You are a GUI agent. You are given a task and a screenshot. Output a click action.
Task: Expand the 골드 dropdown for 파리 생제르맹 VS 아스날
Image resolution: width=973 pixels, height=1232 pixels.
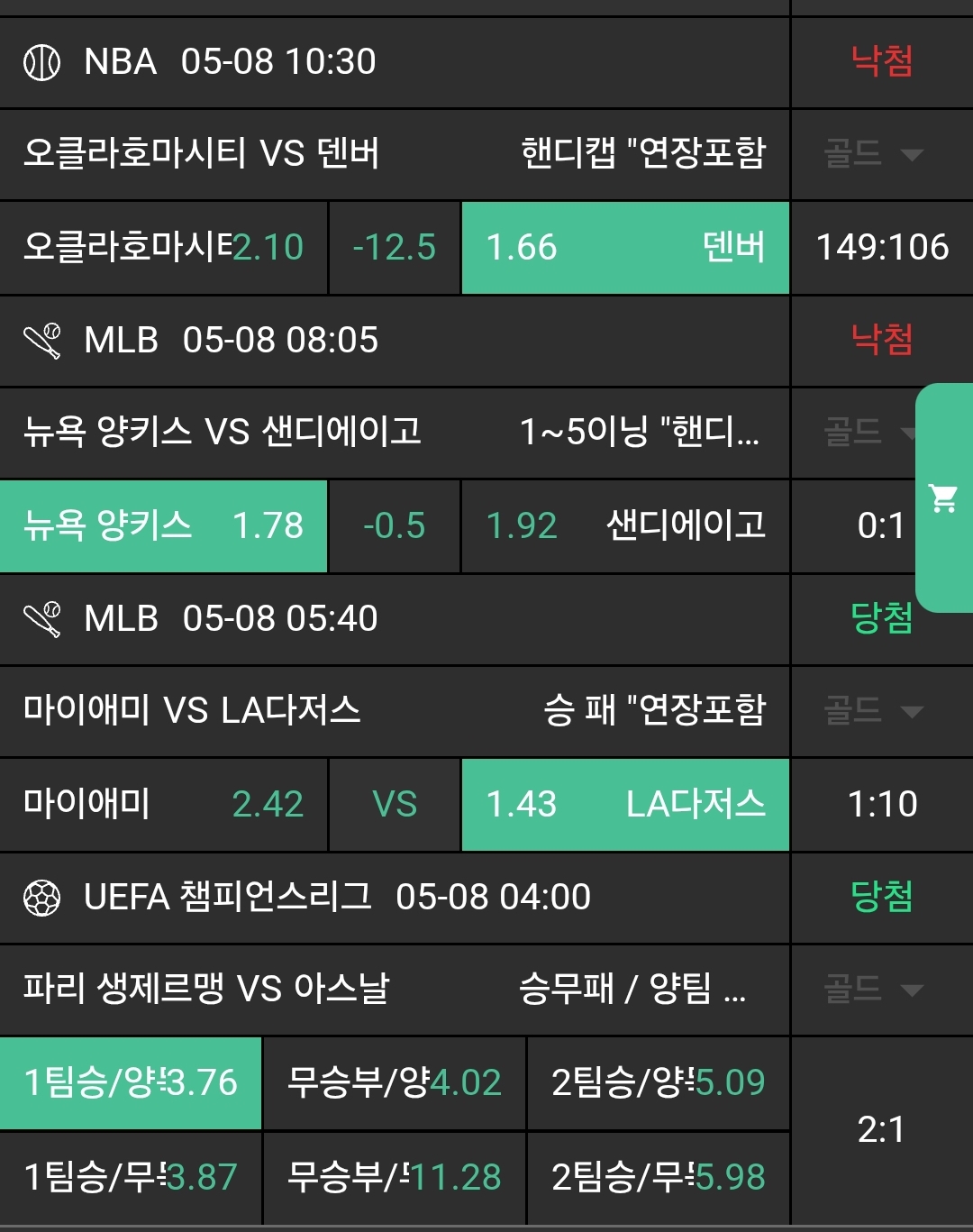pyautogui.click(x=873, y=990)
